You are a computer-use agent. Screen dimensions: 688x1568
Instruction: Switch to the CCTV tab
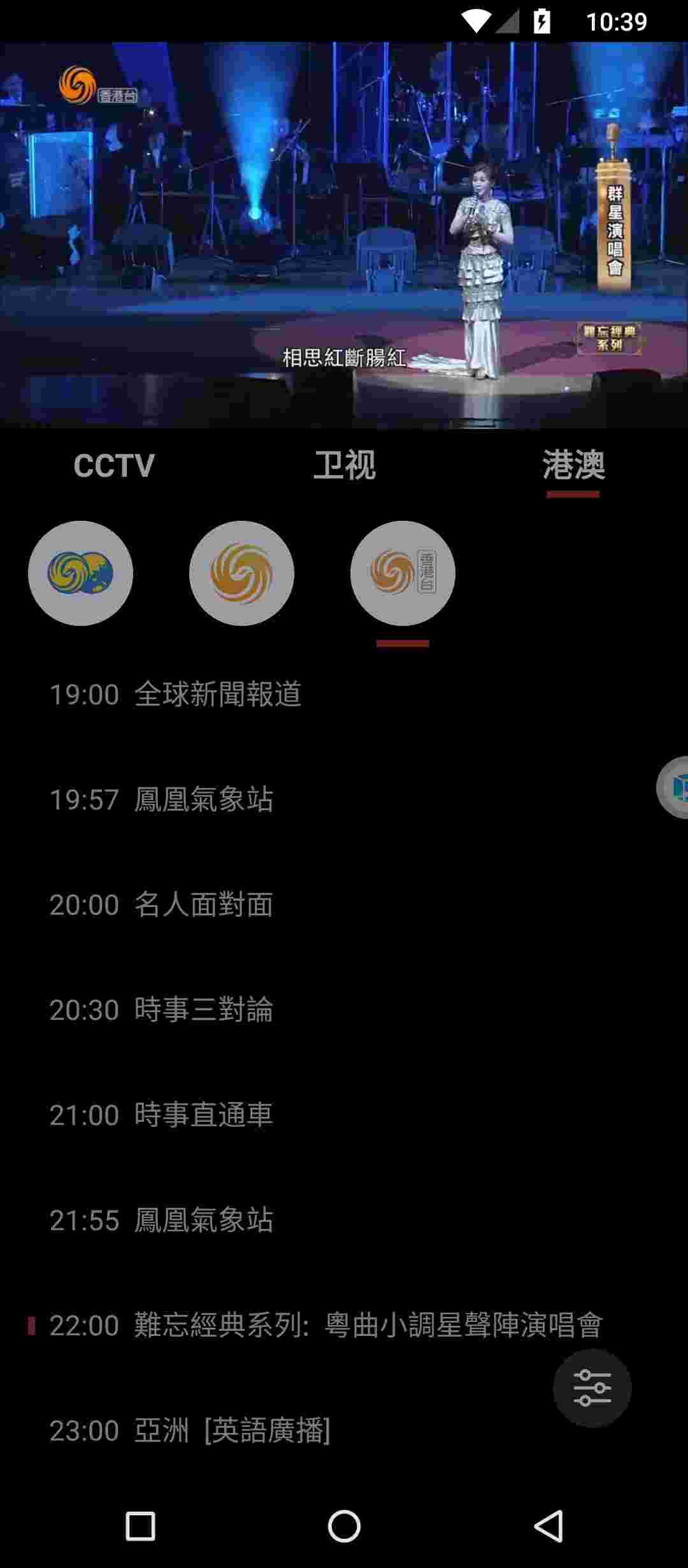(x=114, y=466)
